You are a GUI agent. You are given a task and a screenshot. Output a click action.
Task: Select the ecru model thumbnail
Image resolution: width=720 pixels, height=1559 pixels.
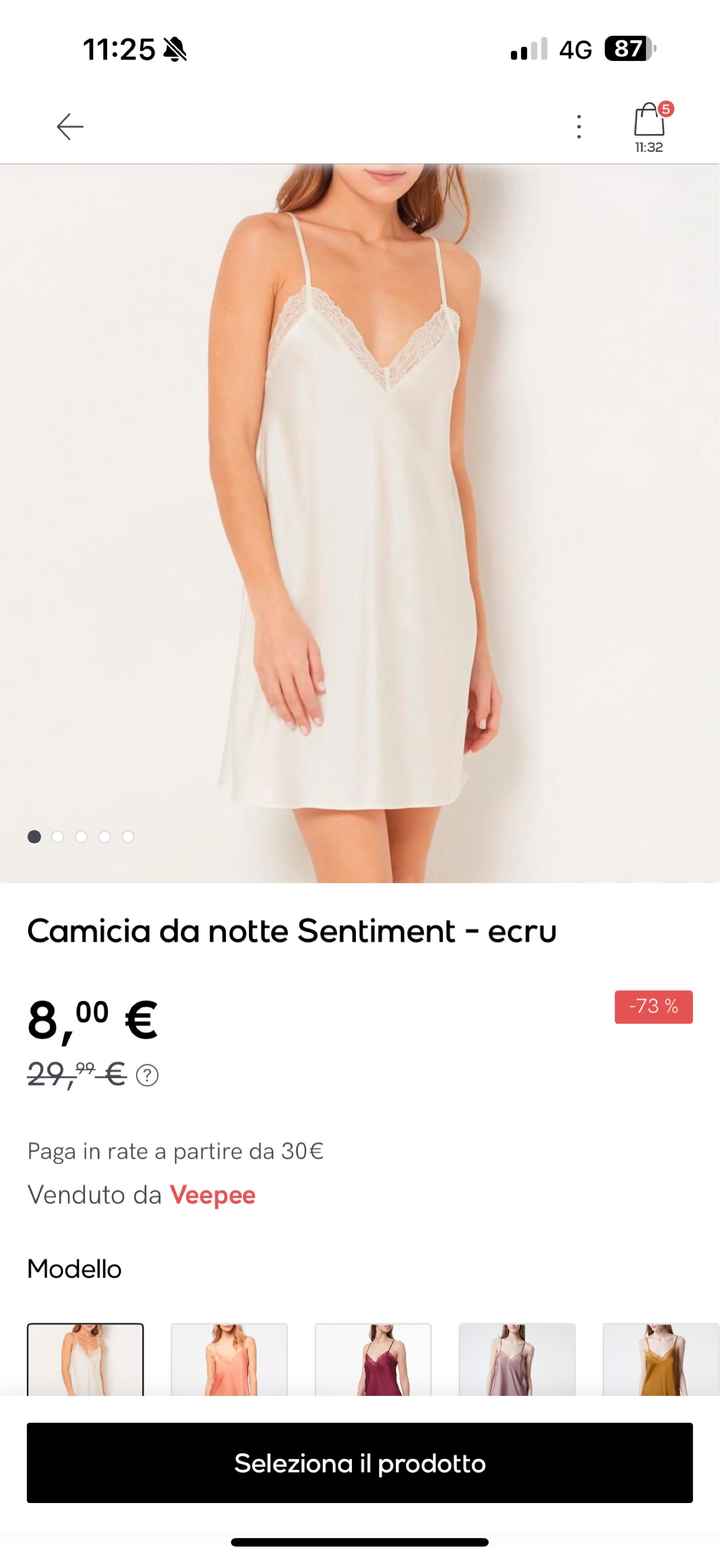pos(85,1360)
